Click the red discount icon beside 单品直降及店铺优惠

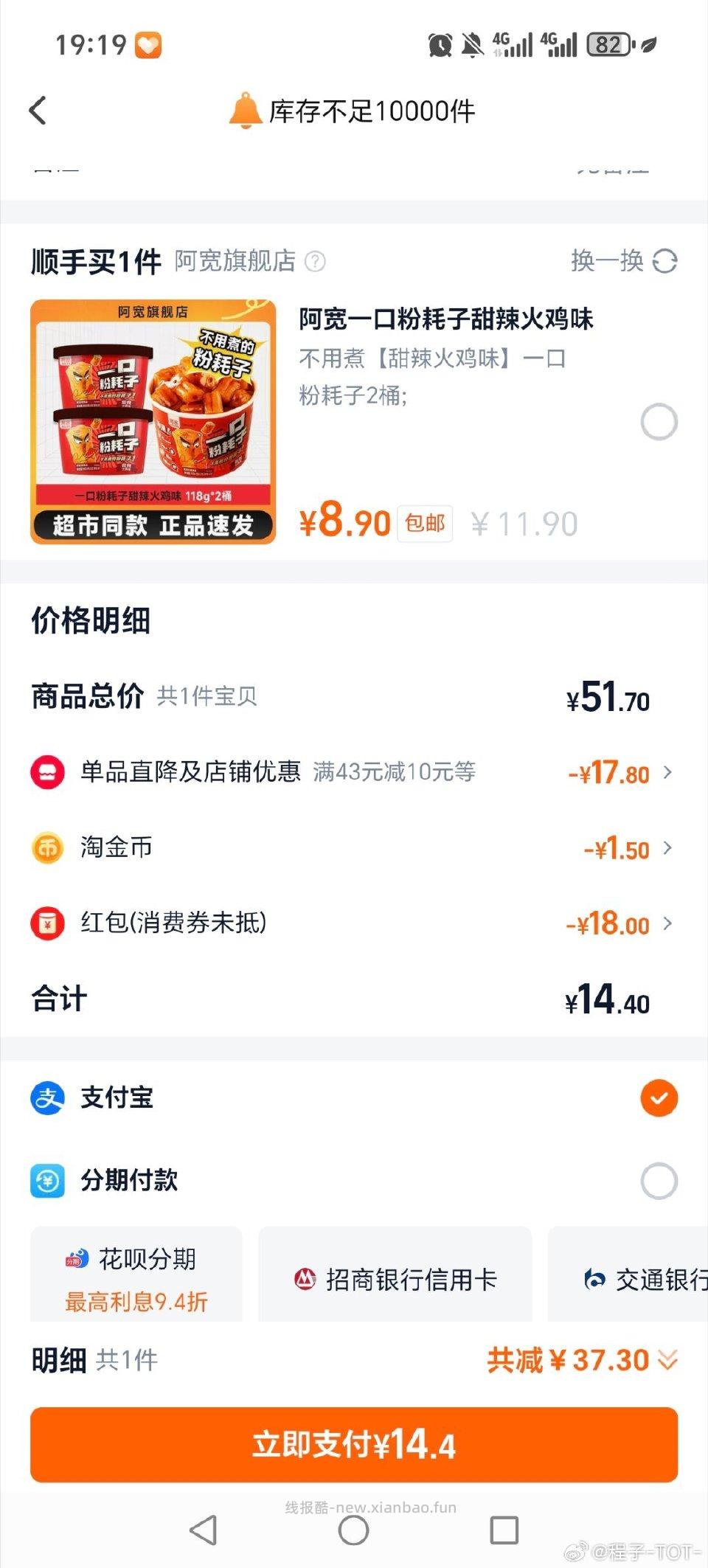47,774
